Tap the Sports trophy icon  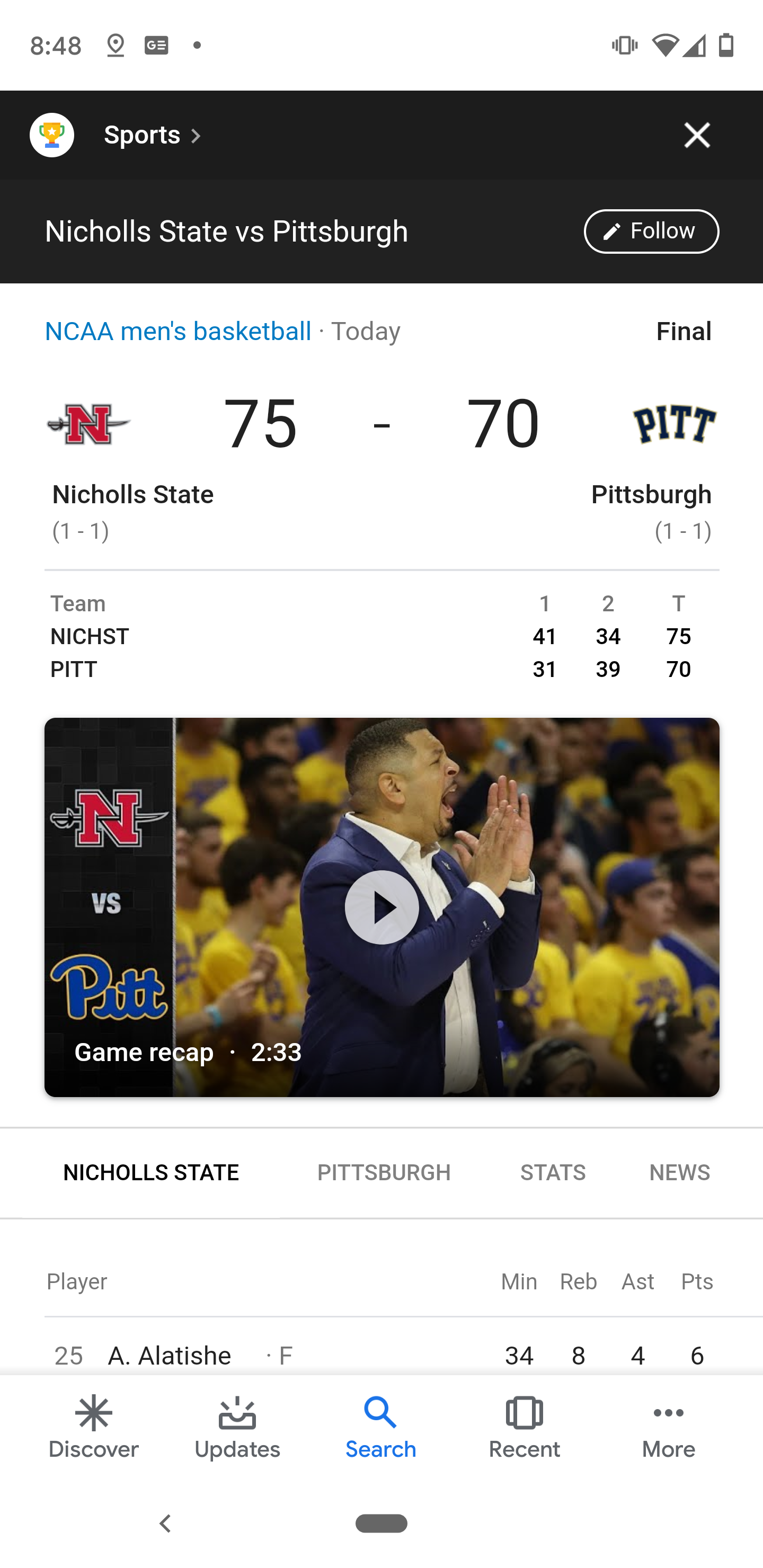click(x=51, y=135)
